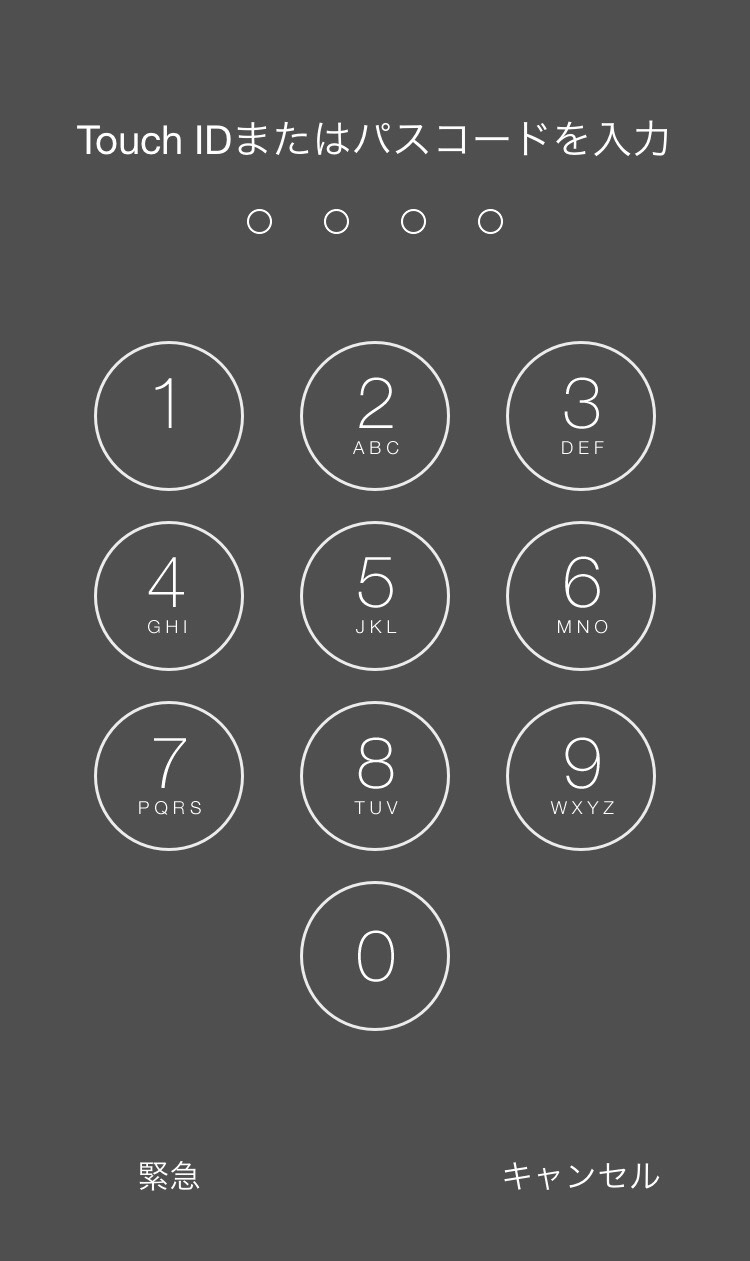Tap キャンセル to cancel passcode entry
750x1261 pixels.
tap(580, 1176)
